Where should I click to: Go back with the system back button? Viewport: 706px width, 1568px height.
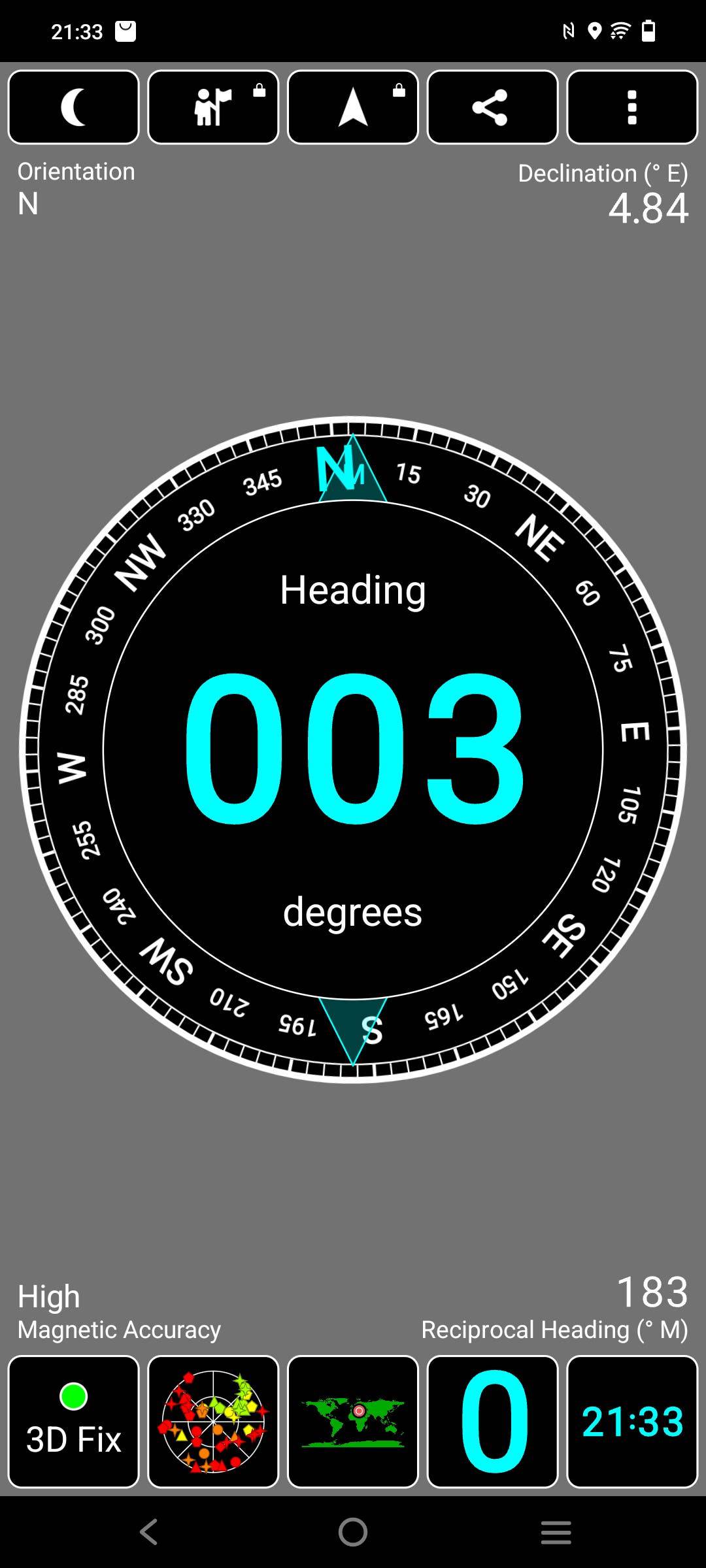point(149,1532)
